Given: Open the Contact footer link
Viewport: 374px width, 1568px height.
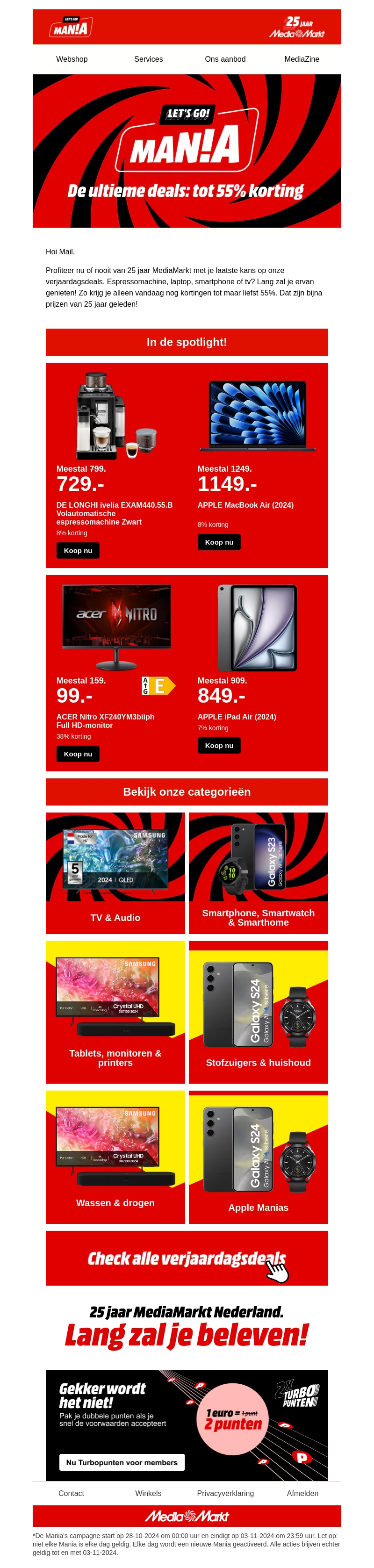Looking at the screenshot, I should tap(71, 1493).
